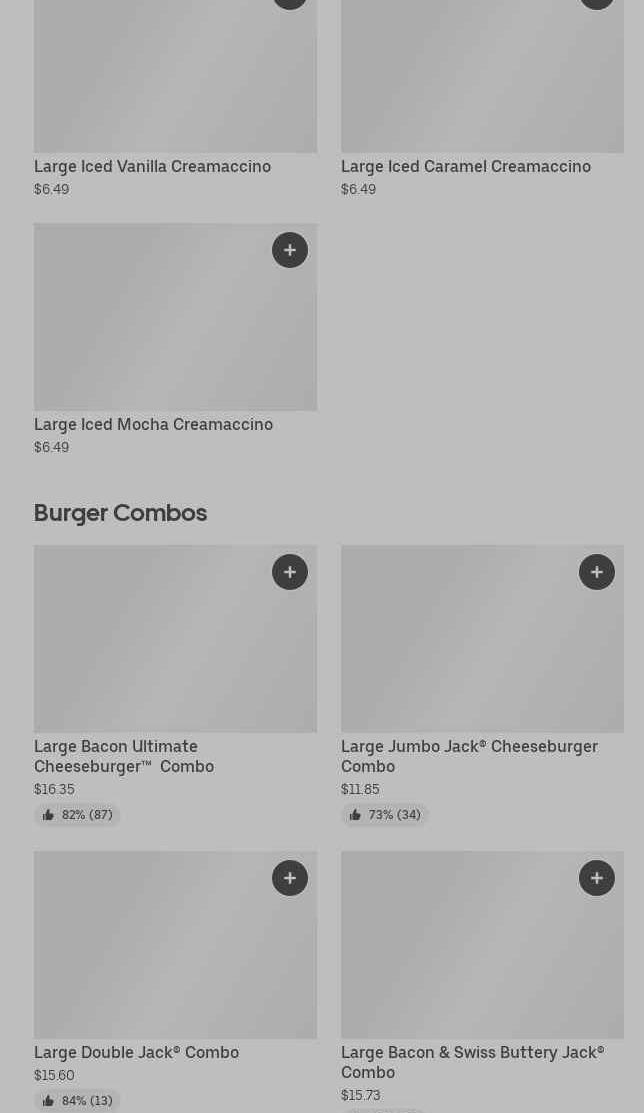
Task: Add Large Iced Mocha Creamaccino to cart
Action: coord(290,250)
